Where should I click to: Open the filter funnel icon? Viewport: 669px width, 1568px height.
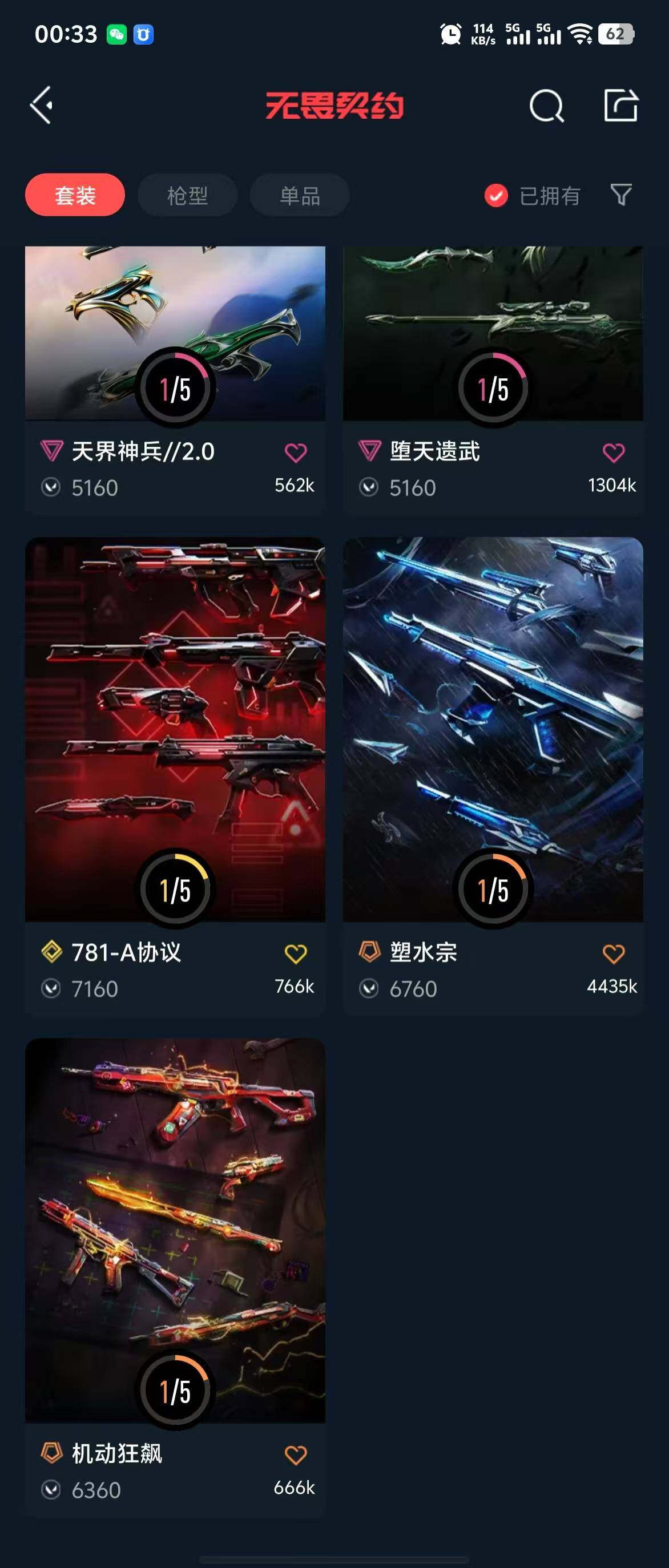[x=621, y=195]
